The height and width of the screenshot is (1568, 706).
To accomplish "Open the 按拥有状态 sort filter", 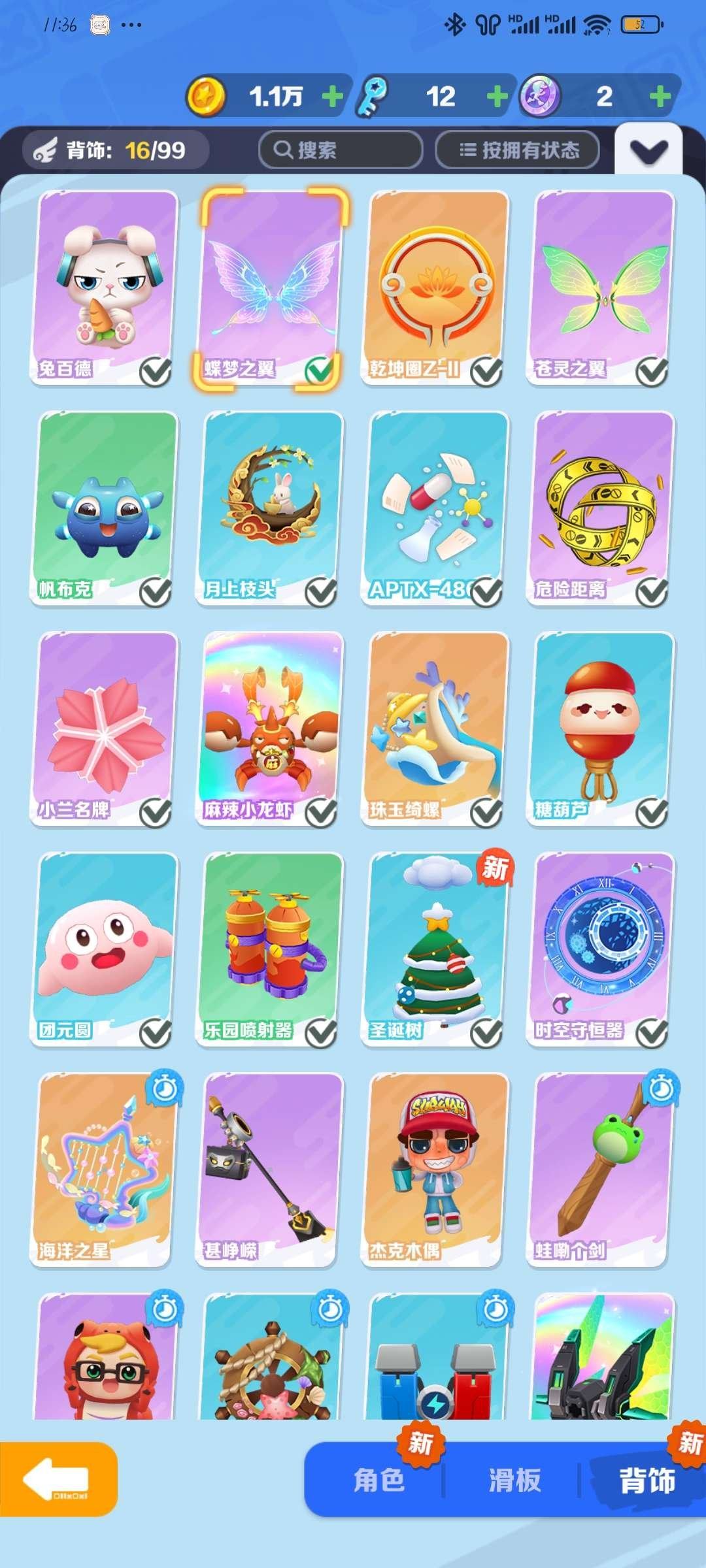I will point(518,150).
